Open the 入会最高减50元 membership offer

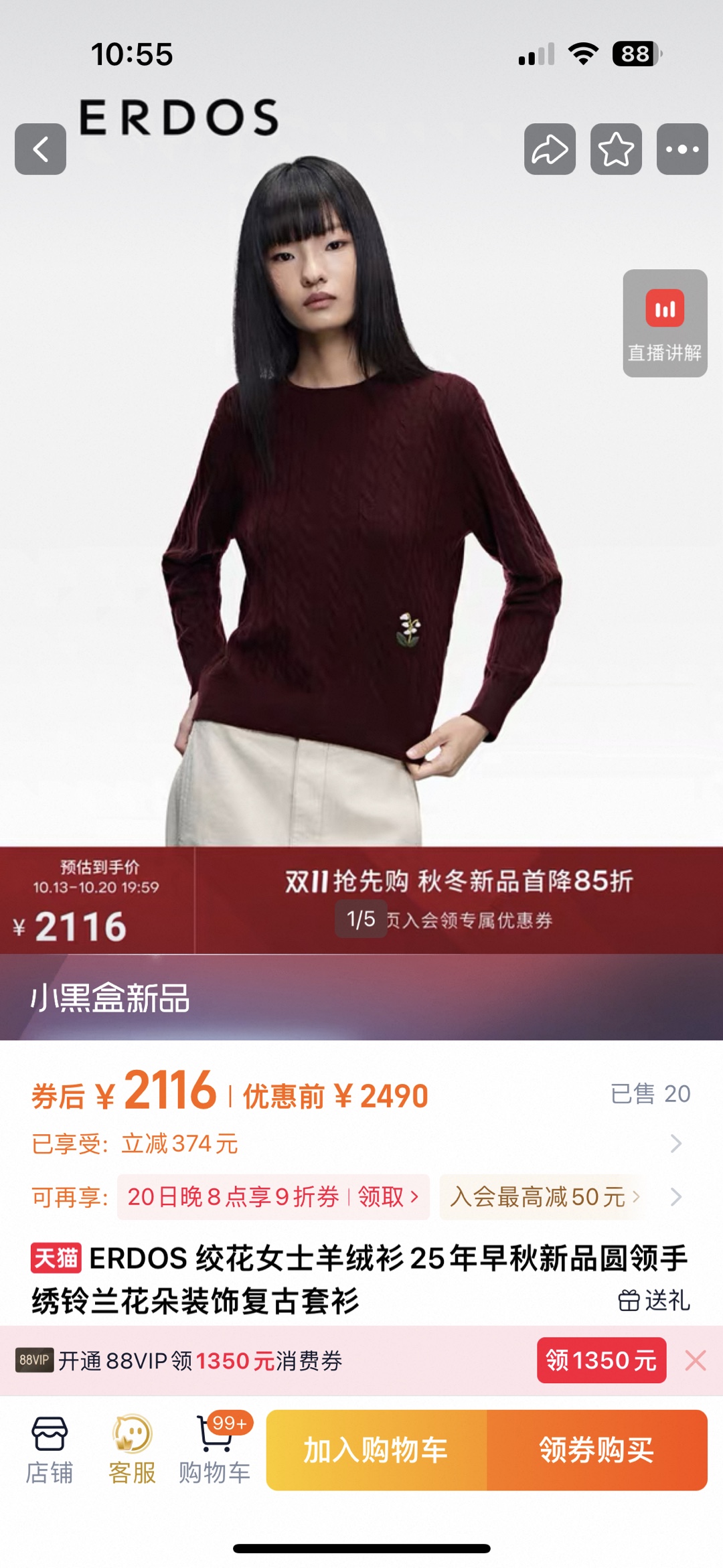[544, 1196]
